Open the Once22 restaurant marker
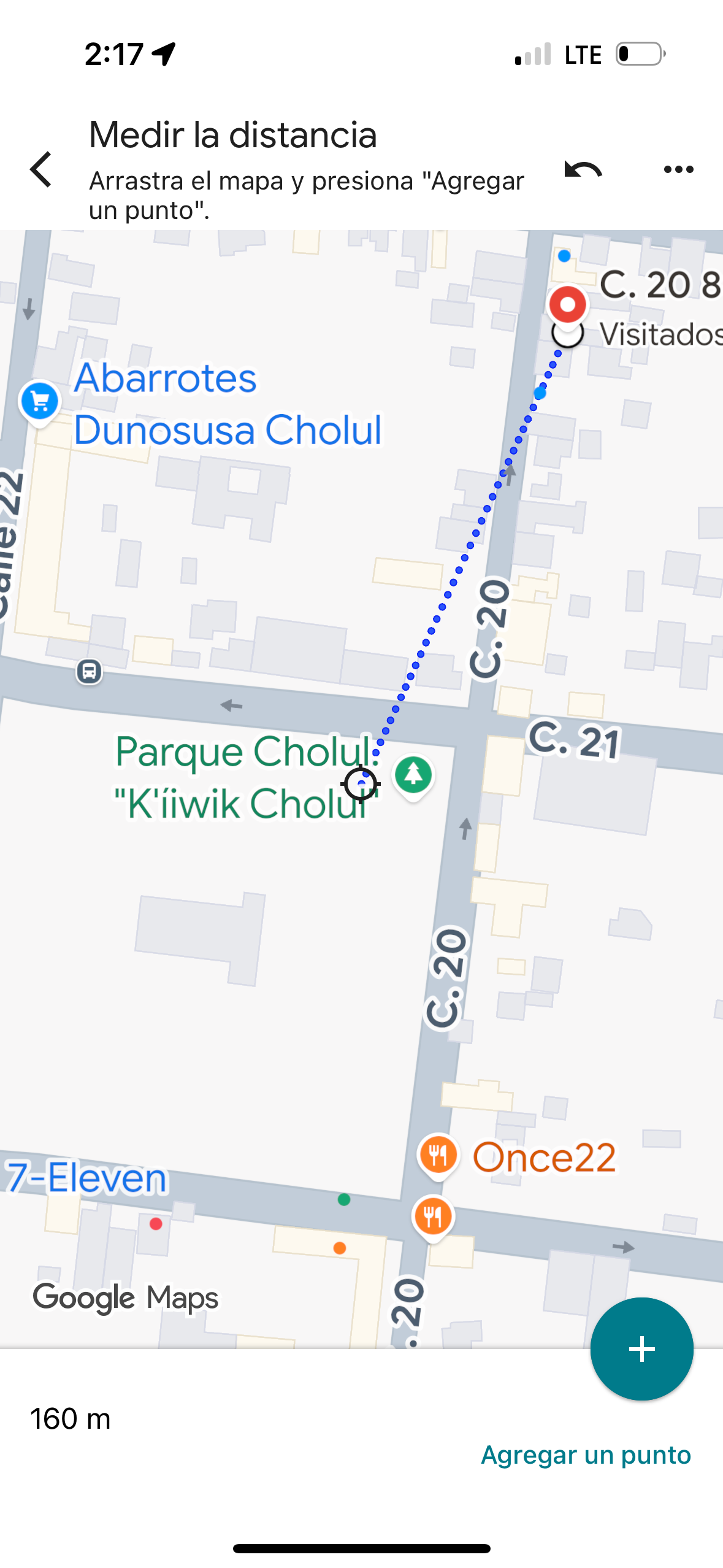Screen dimensions: 723x1568 [x=438, y=1156]
